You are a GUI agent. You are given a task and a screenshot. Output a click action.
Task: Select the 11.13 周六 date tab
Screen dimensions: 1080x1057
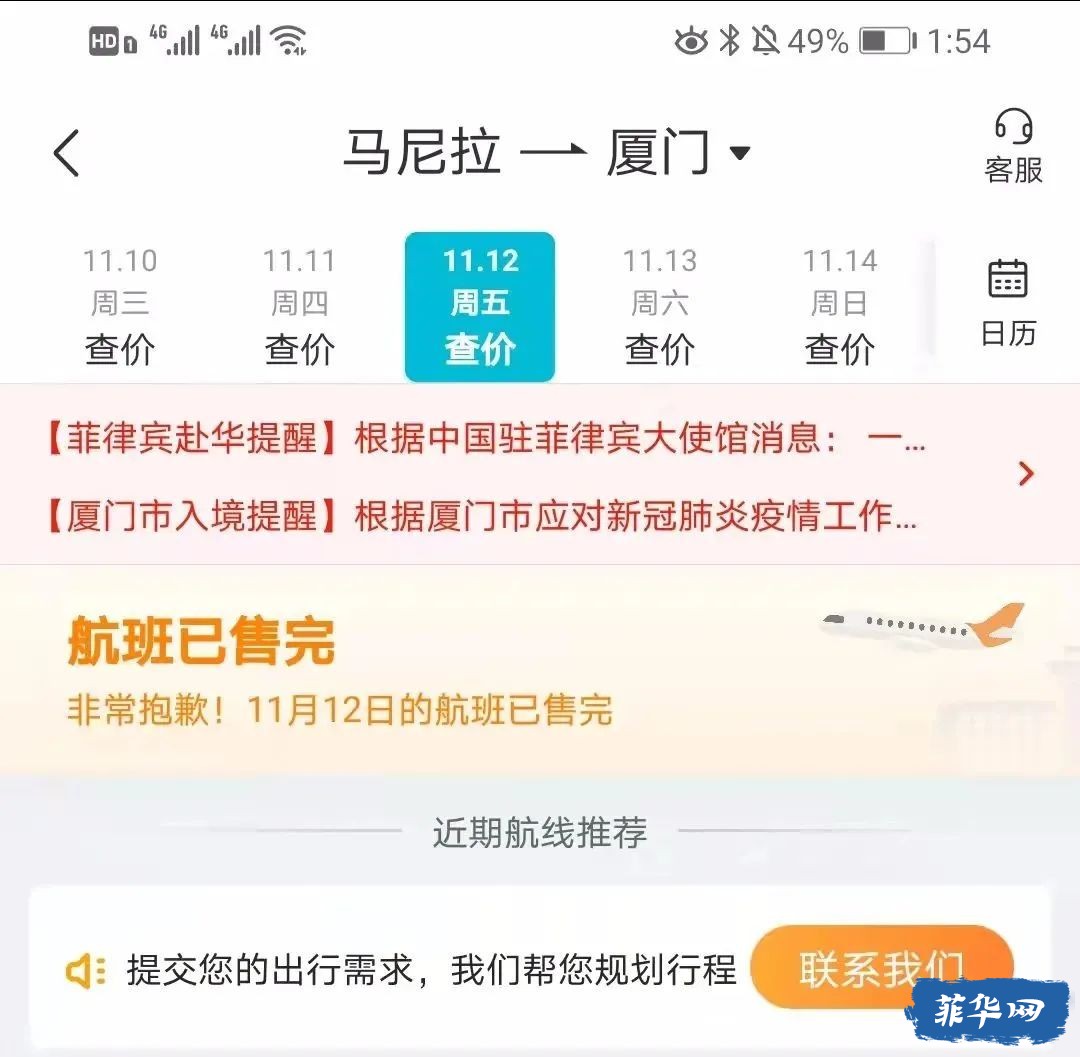click(x=660, y=306)
